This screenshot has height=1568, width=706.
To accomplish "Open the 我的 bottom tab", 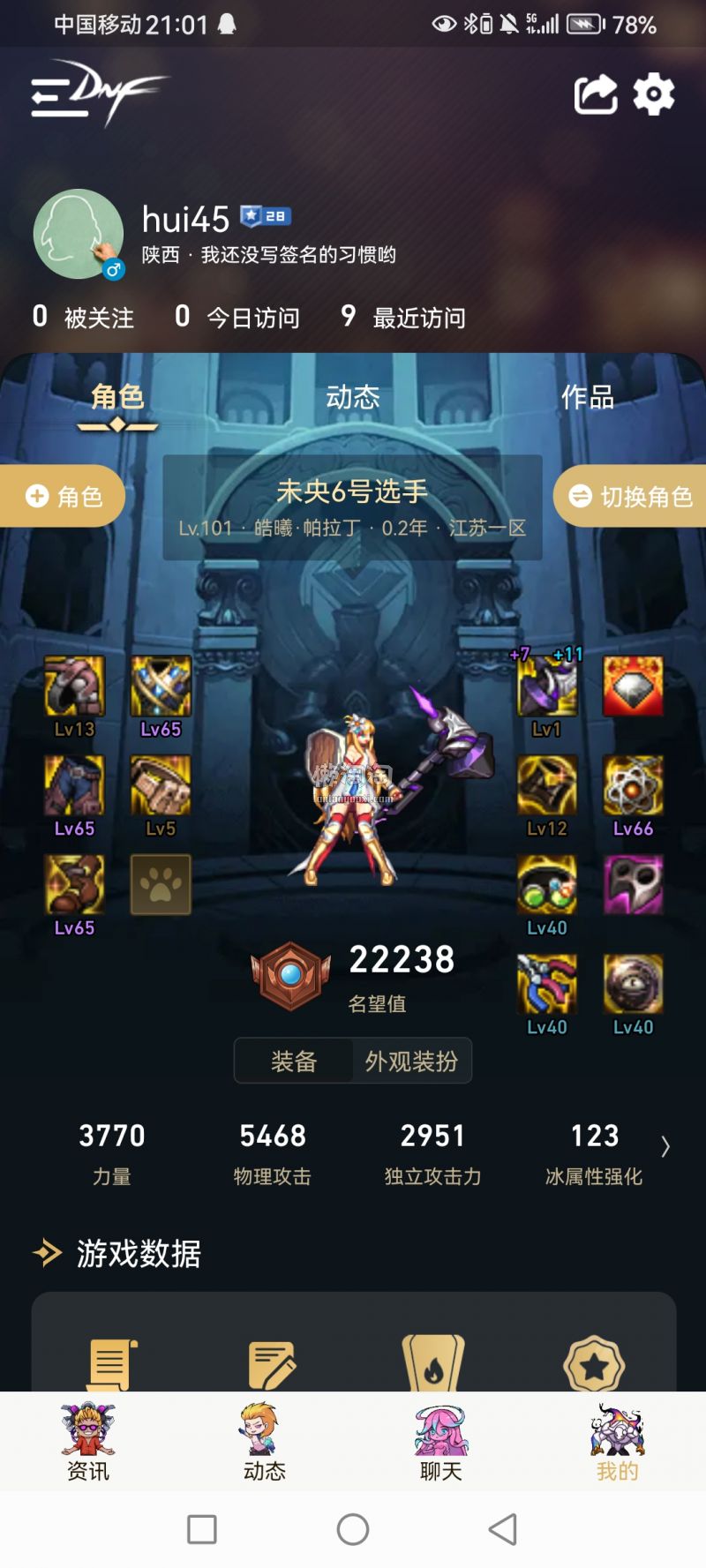I will (617, 1442).
